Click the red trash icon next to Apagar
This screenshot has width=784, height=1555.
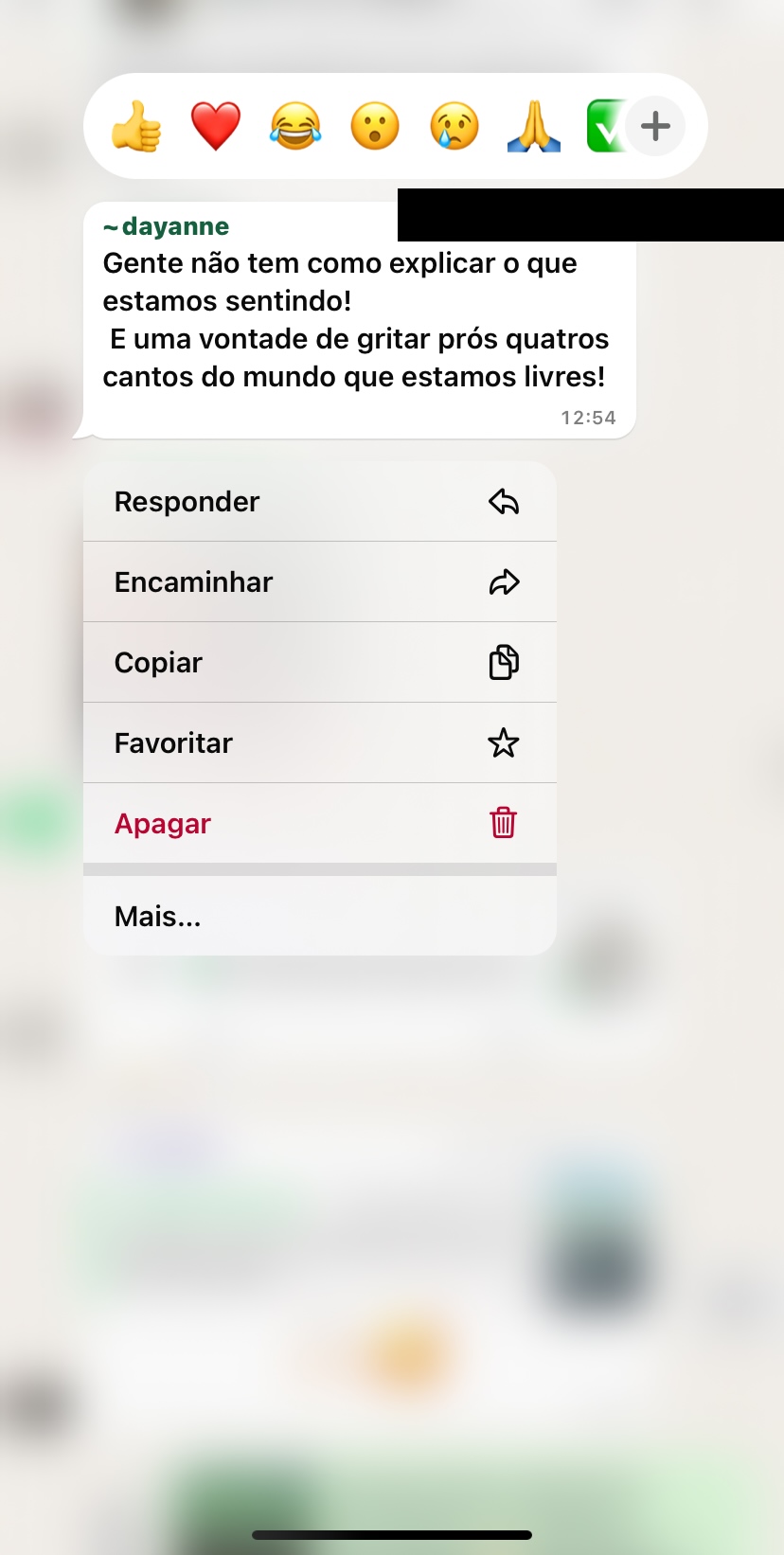[504, 823]
